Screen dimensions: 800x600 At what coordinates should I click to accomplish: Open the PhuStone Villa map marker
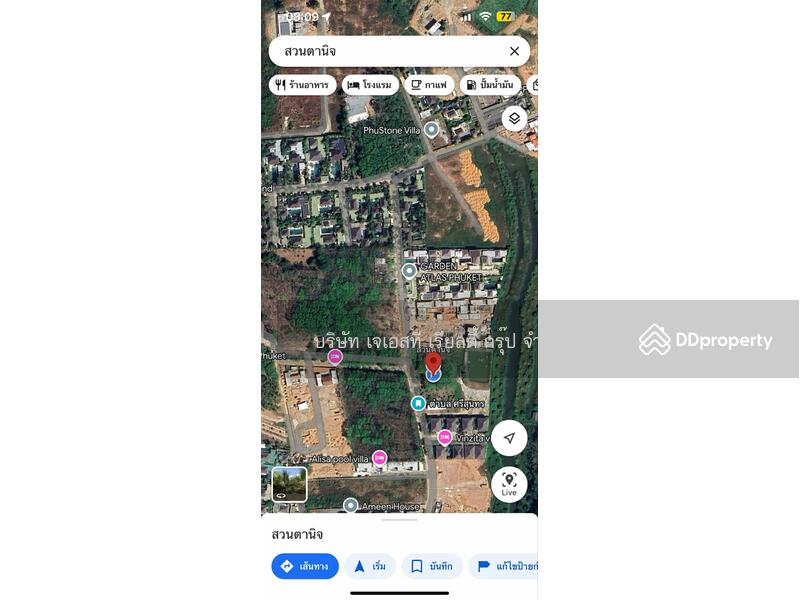click(431, 129)
